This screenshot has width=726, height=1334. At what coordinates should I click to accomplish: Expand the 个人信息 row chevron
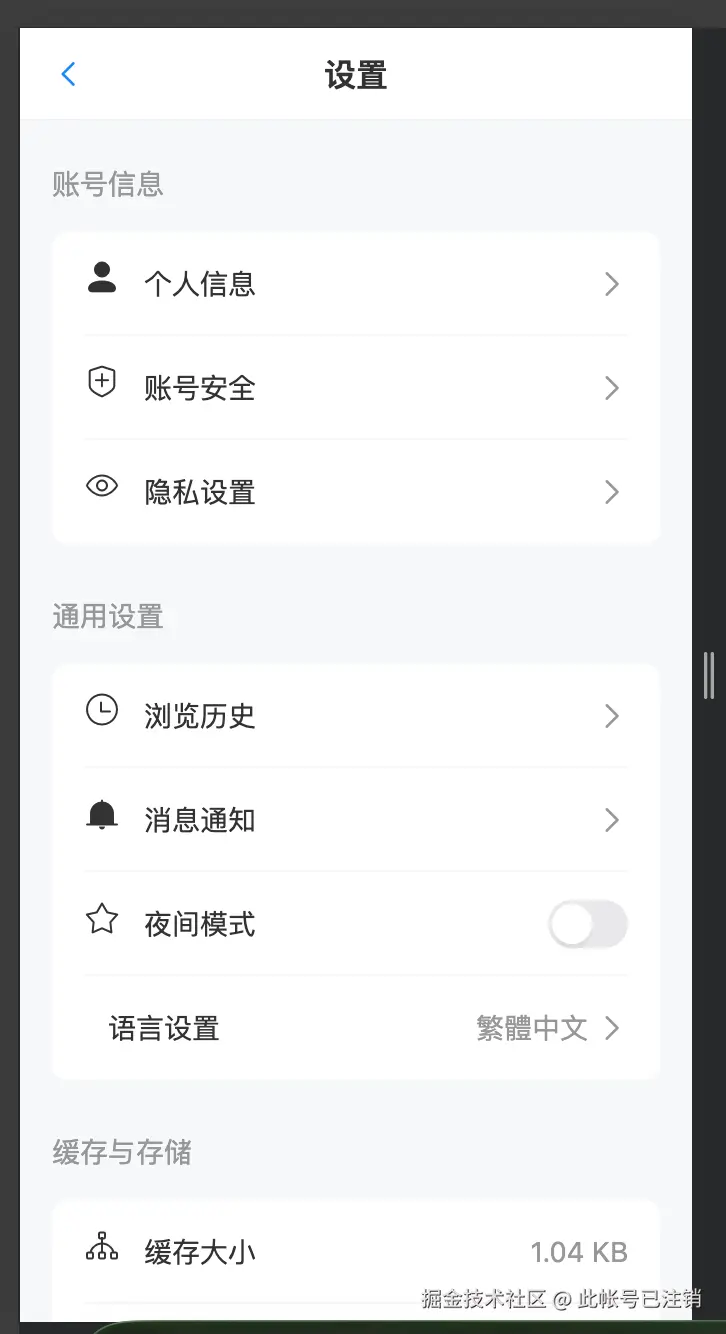tap(611, 284)
